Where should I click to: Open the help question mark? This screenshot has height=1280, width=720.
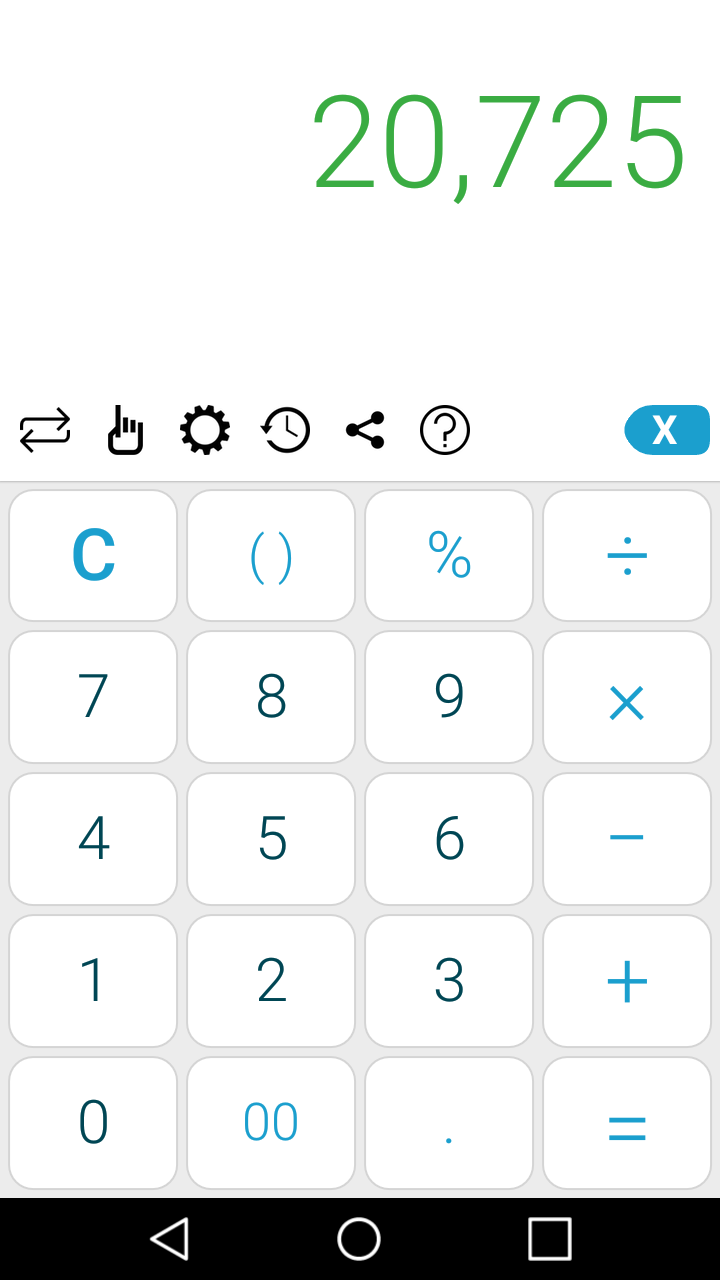(445, 431)
